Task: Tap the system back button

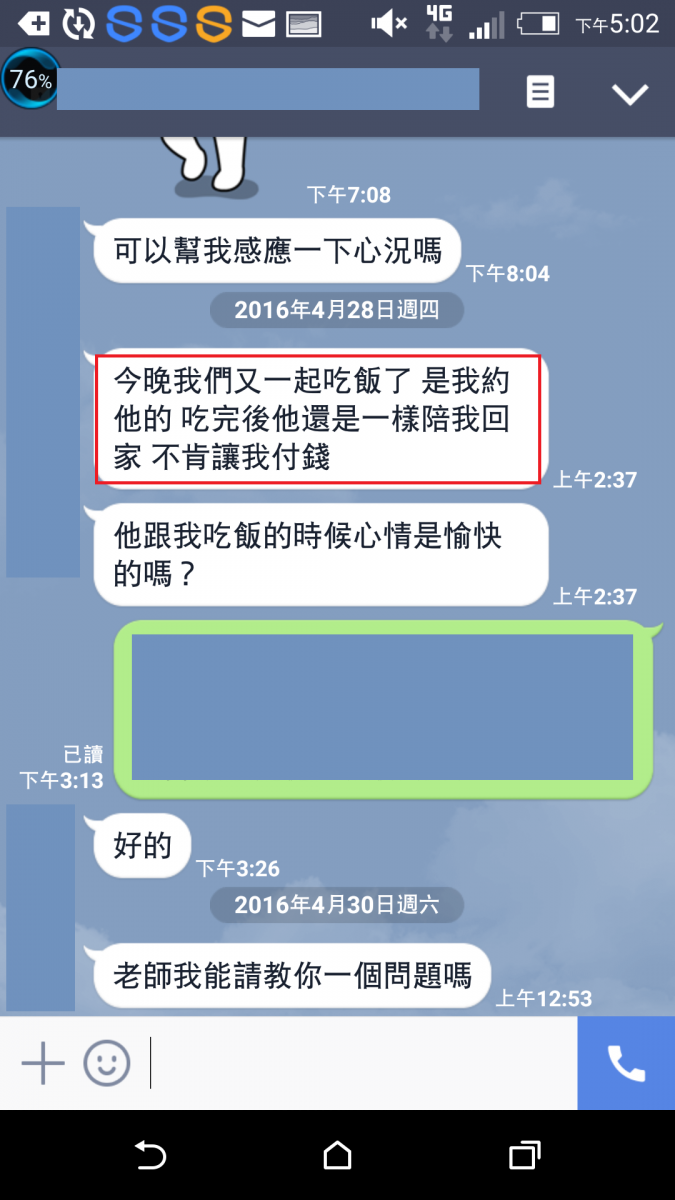Action: 150,1156
